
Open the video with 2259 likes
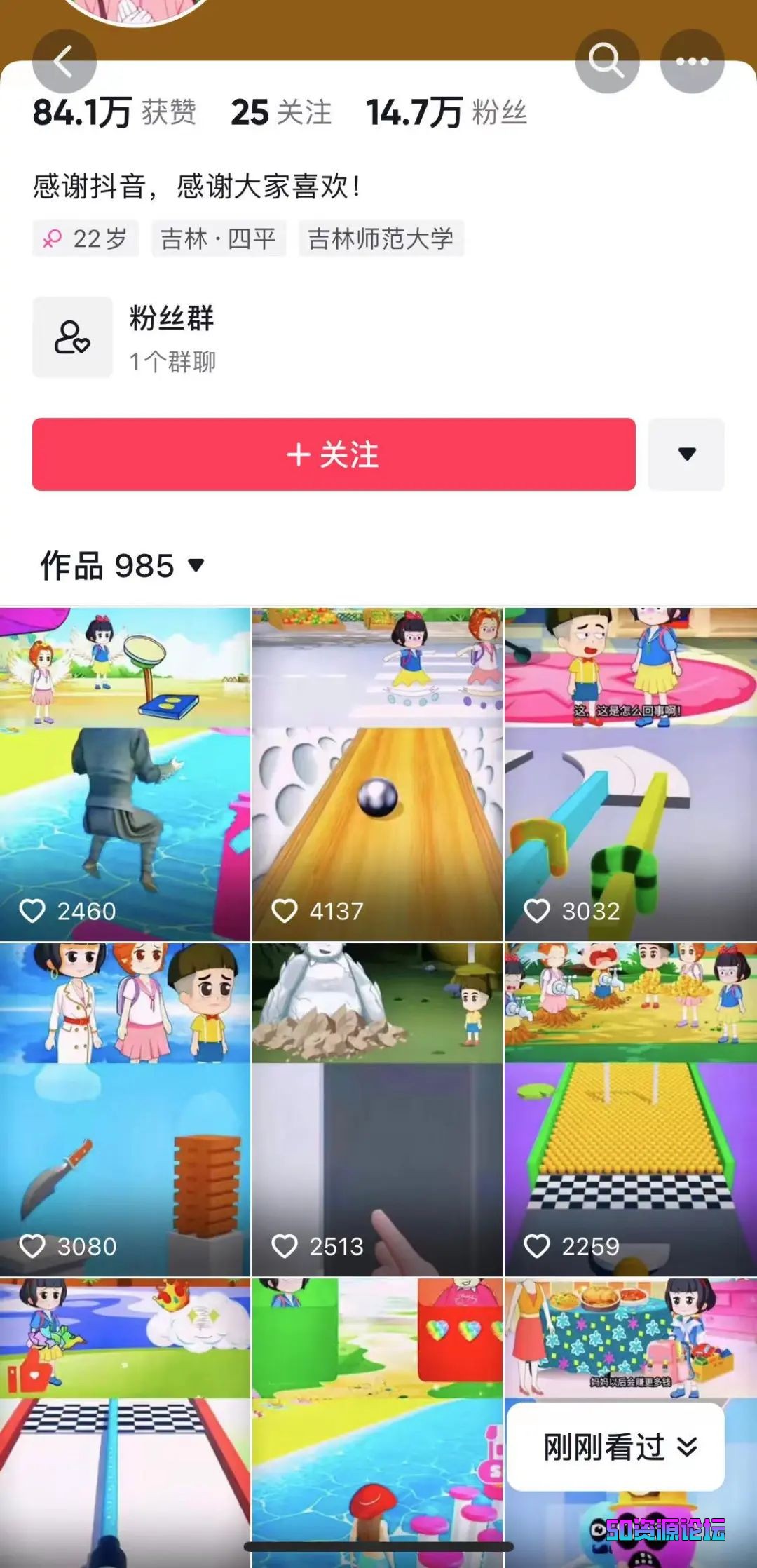630,1109
